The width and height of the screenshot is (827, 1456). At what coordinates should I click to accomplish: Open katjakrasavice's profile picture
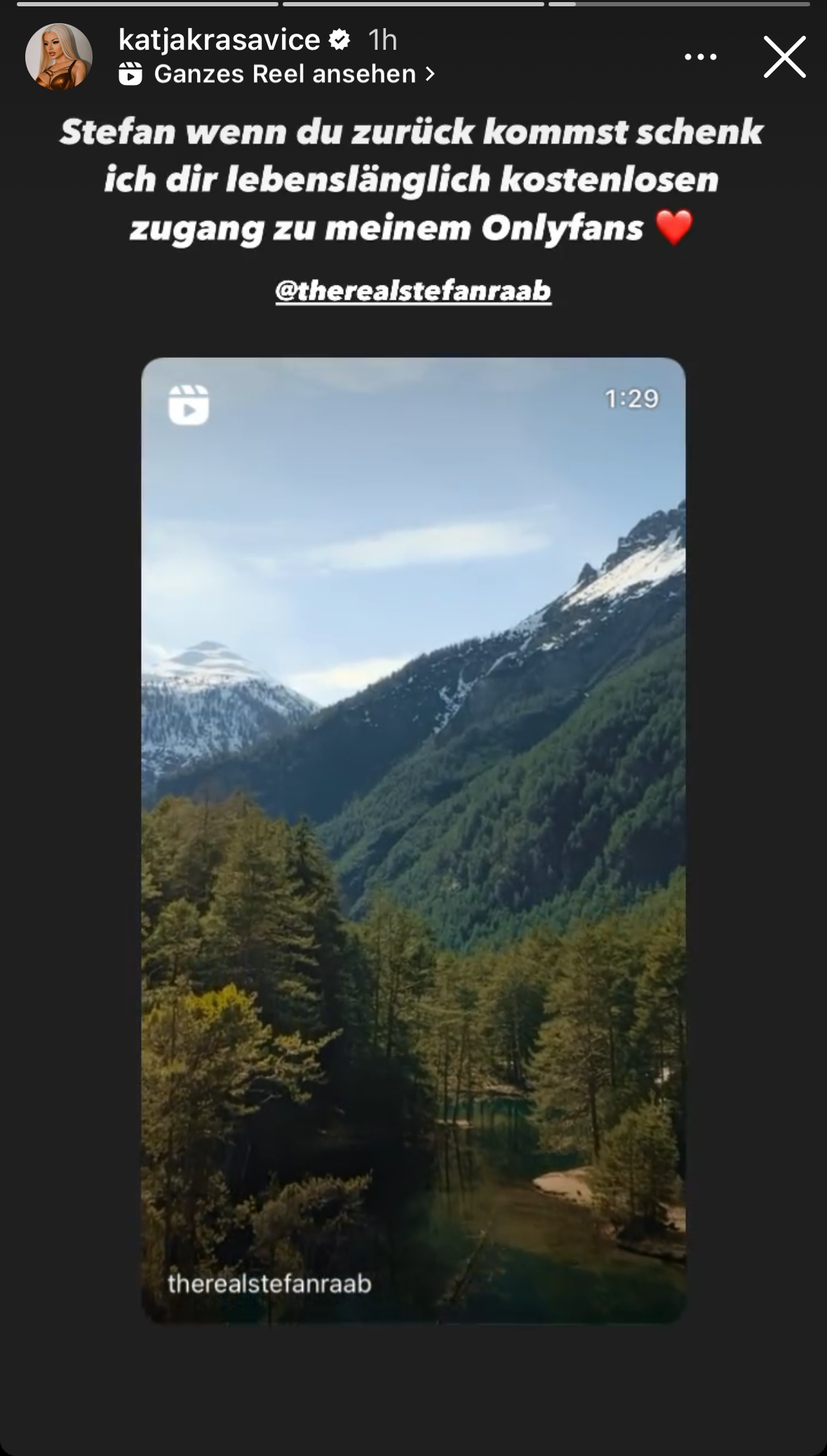pos(59,57)
